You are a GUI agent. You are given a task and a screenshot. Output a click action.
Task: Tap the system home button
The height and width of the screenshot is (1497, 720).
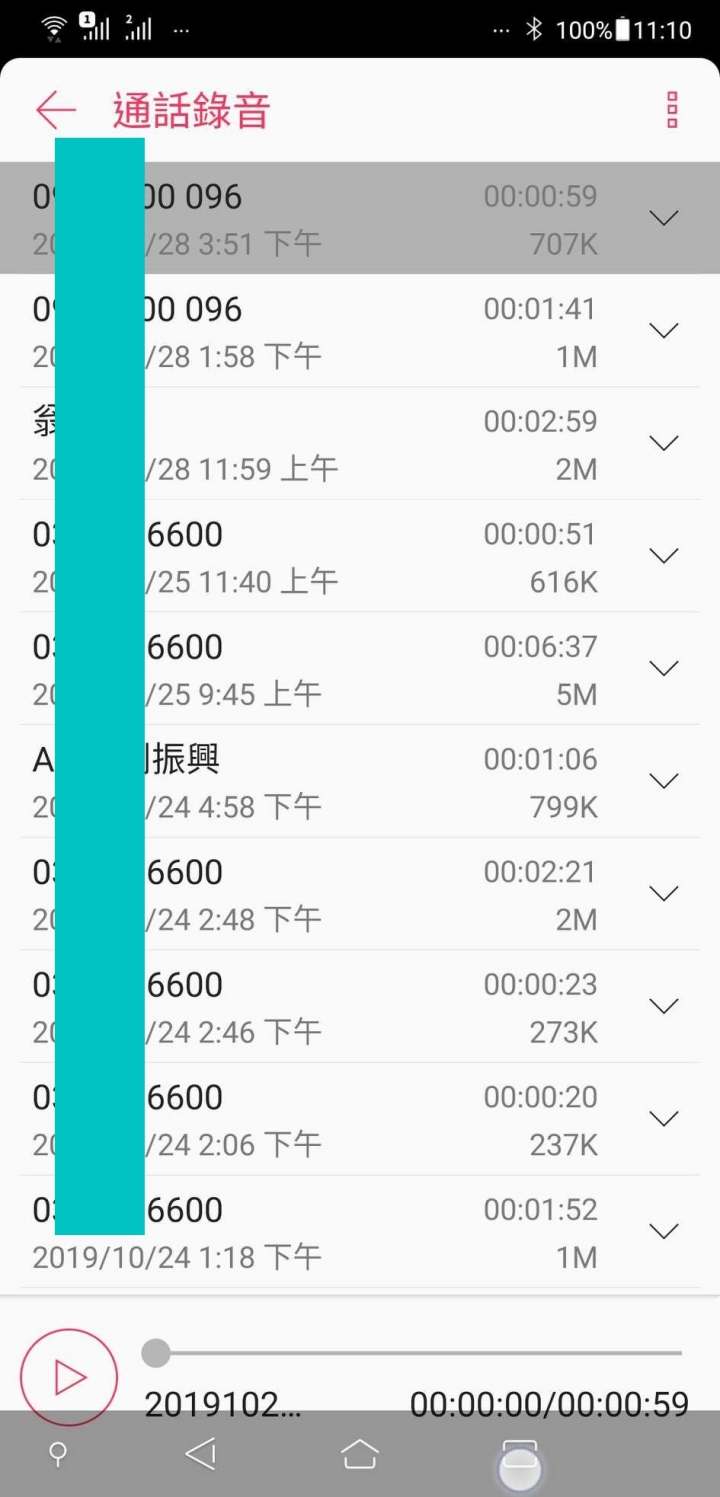coord(360,1454)
